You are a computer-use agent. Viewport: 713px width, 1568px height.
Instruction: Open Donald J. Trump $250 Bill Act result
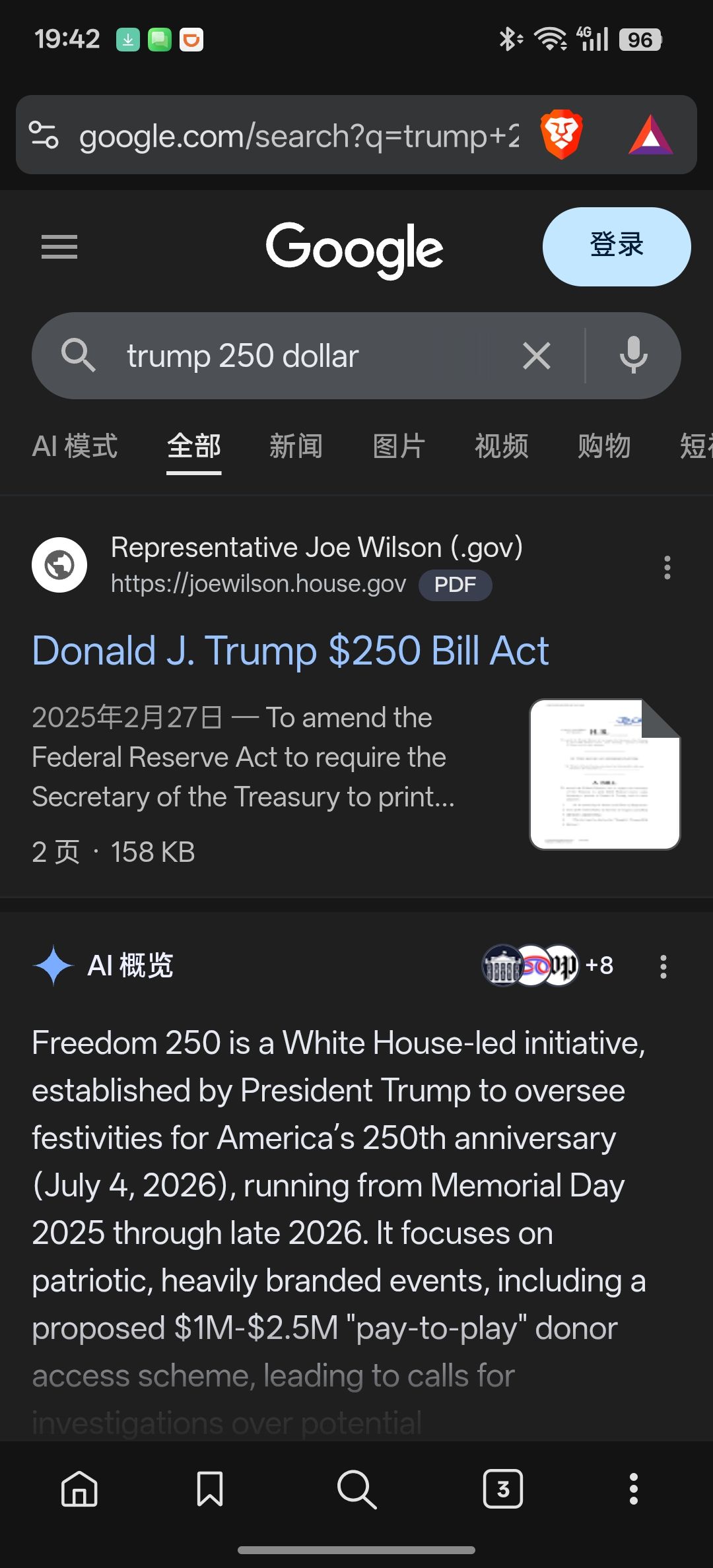(290, 651)
